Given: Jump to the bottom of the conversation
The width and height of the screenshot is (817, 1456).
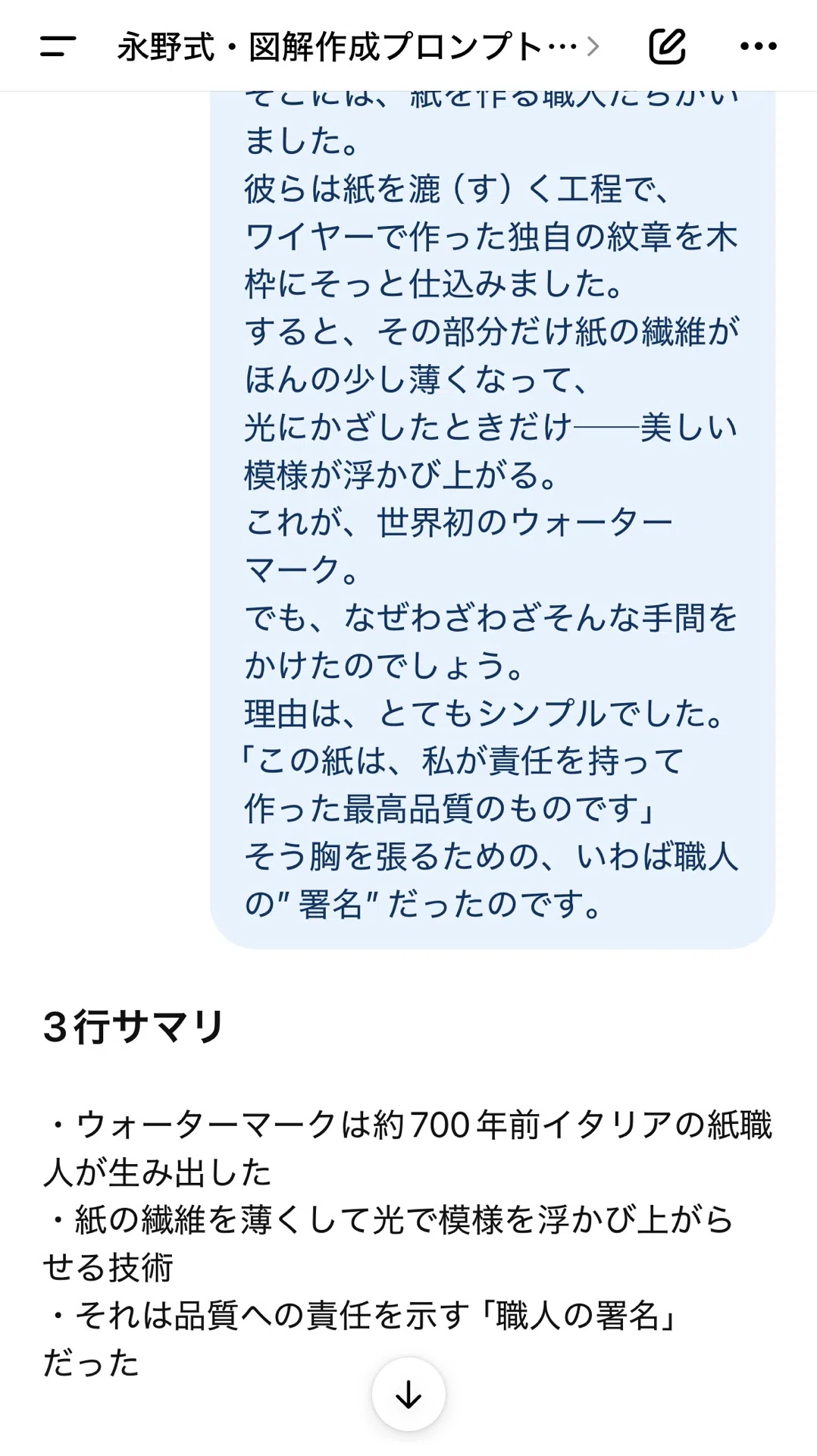Looking at the screenshot, I should pyautogui.click(x=409, y=1394).
